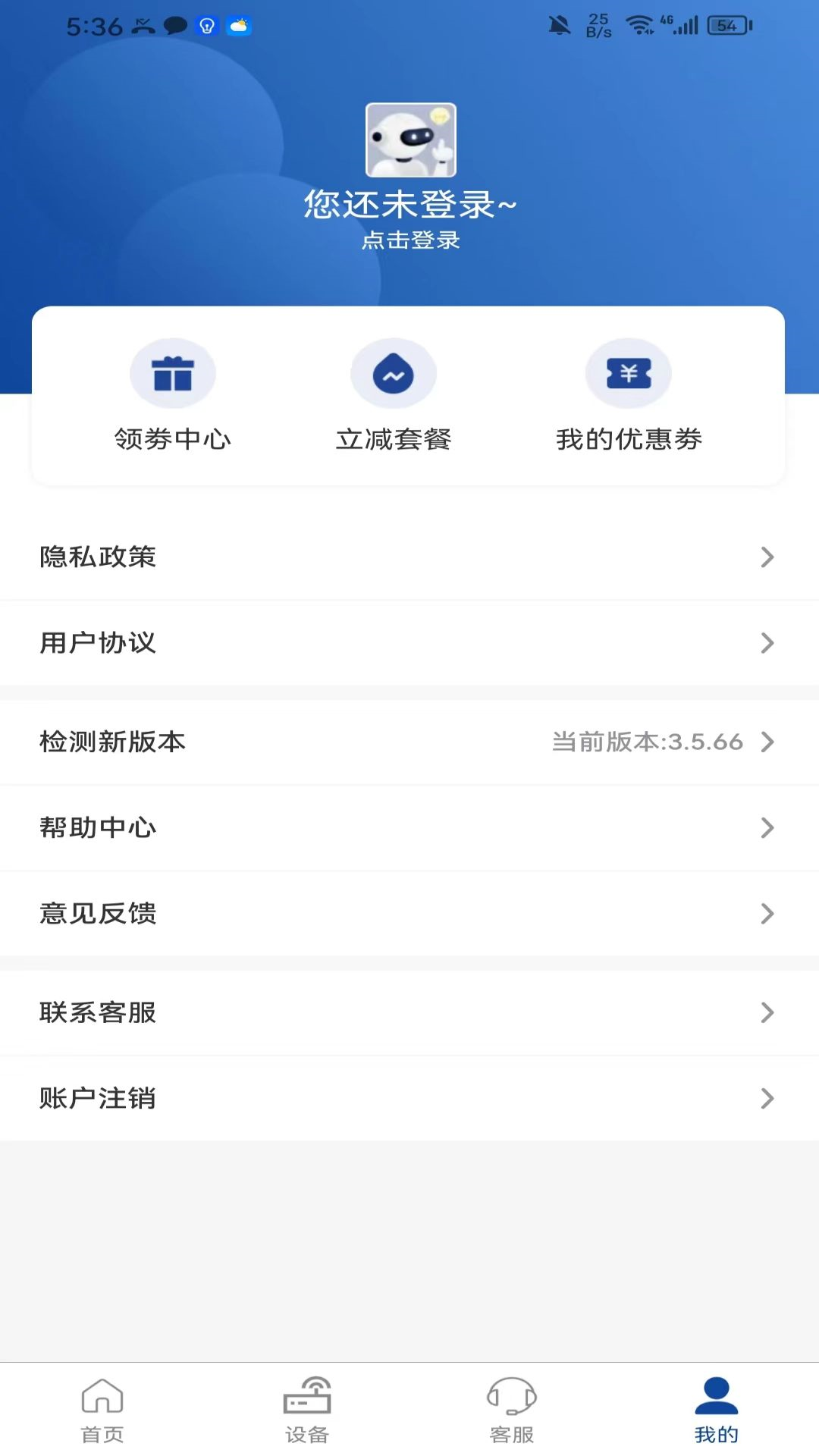Expand the 隐私政策 row chevron

[767, 557]
